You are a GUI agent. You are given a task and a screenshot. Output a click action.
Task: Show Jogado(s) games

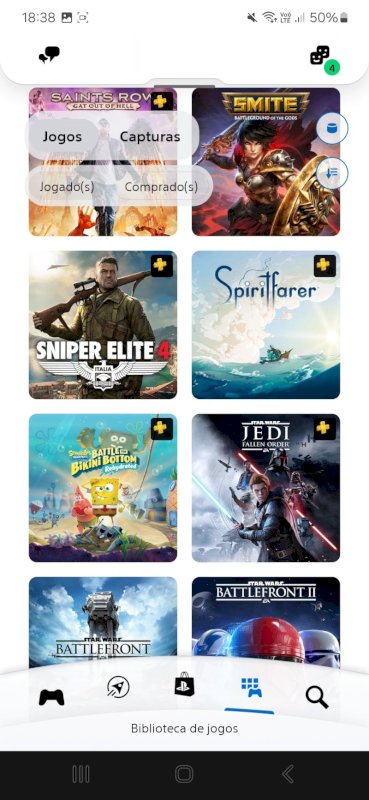pyautogui.click(x=67, y=187)
